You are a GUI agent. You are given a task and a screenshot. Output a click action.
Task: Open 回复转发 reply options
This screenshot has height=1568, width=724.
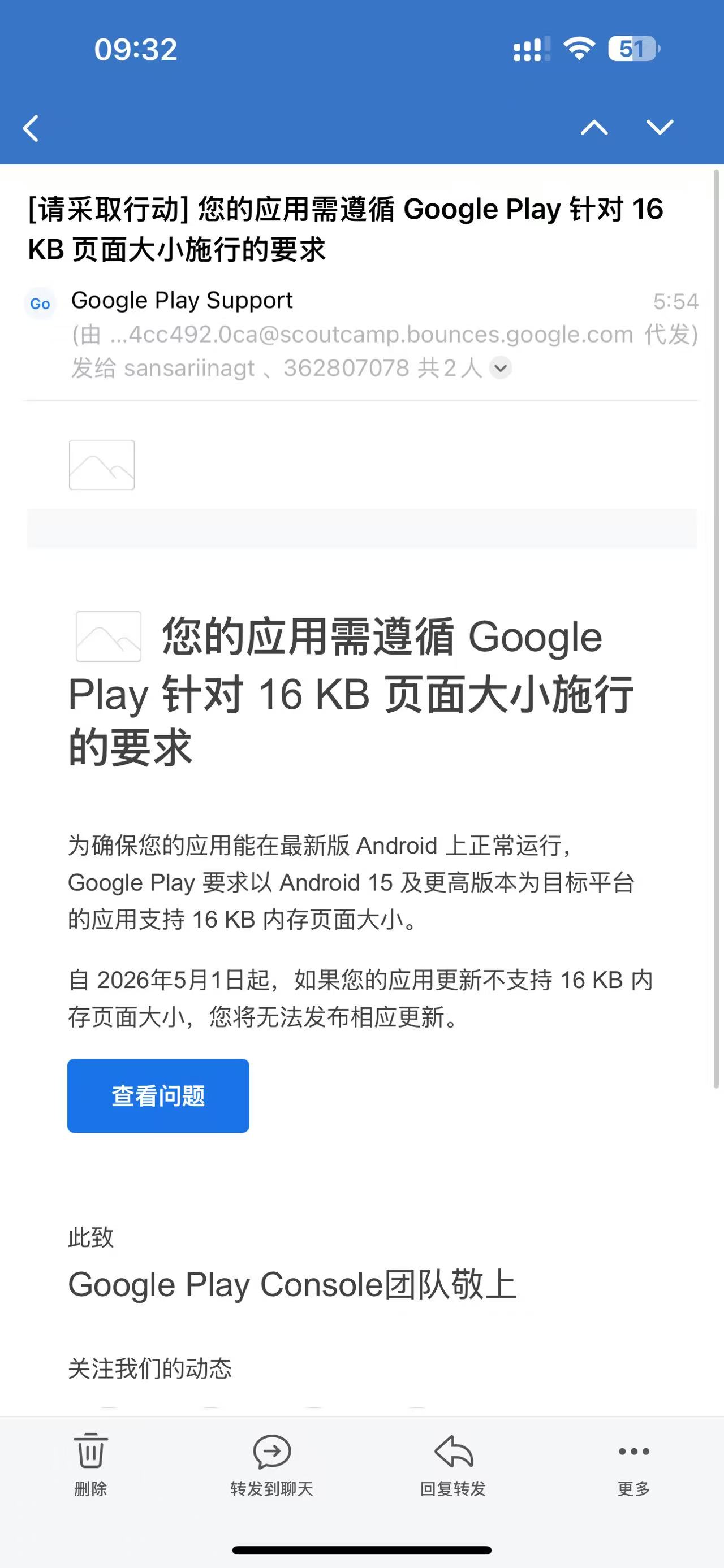coord(453,1464)
